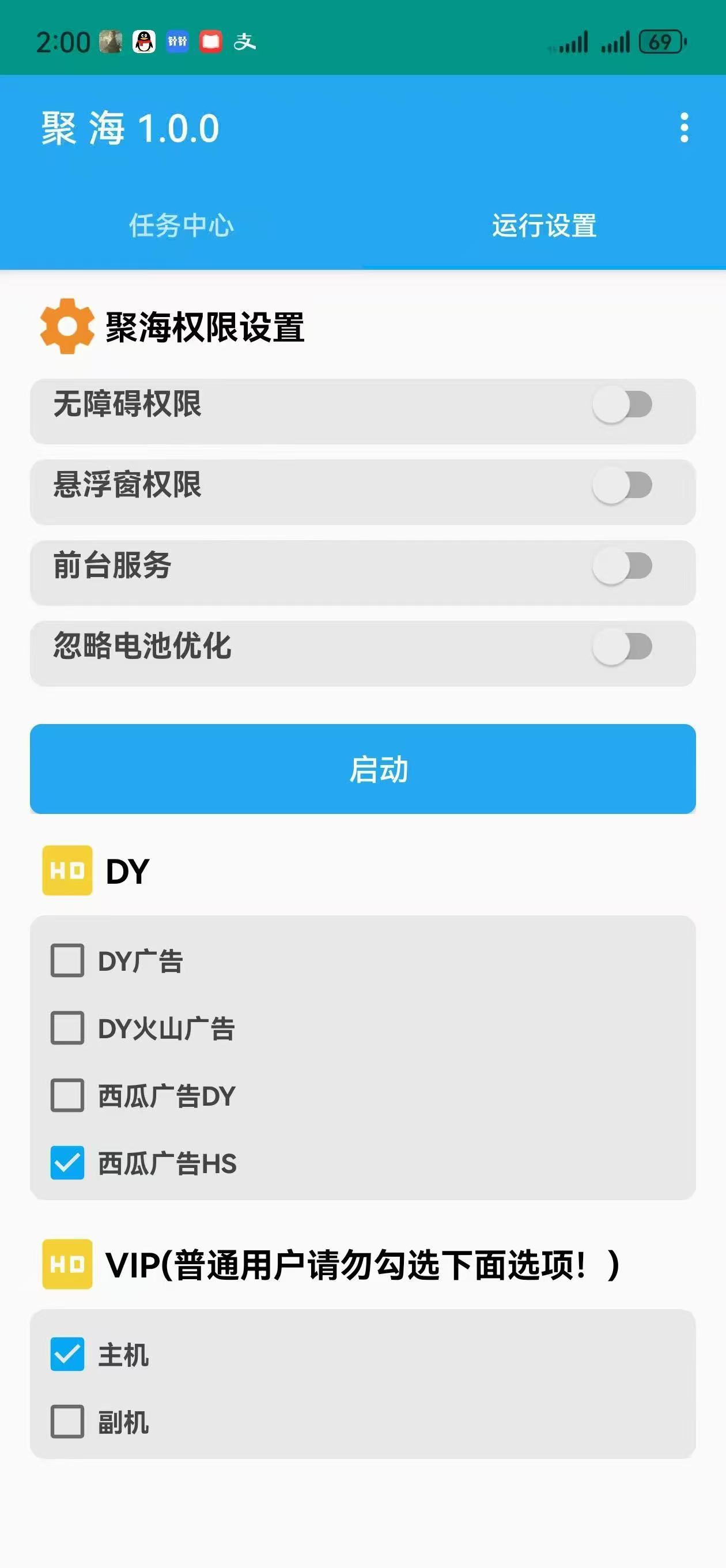The width and height of the screenshot is (726, 1568).
Task: Tap the blue 启动 button
Action: 362,769
